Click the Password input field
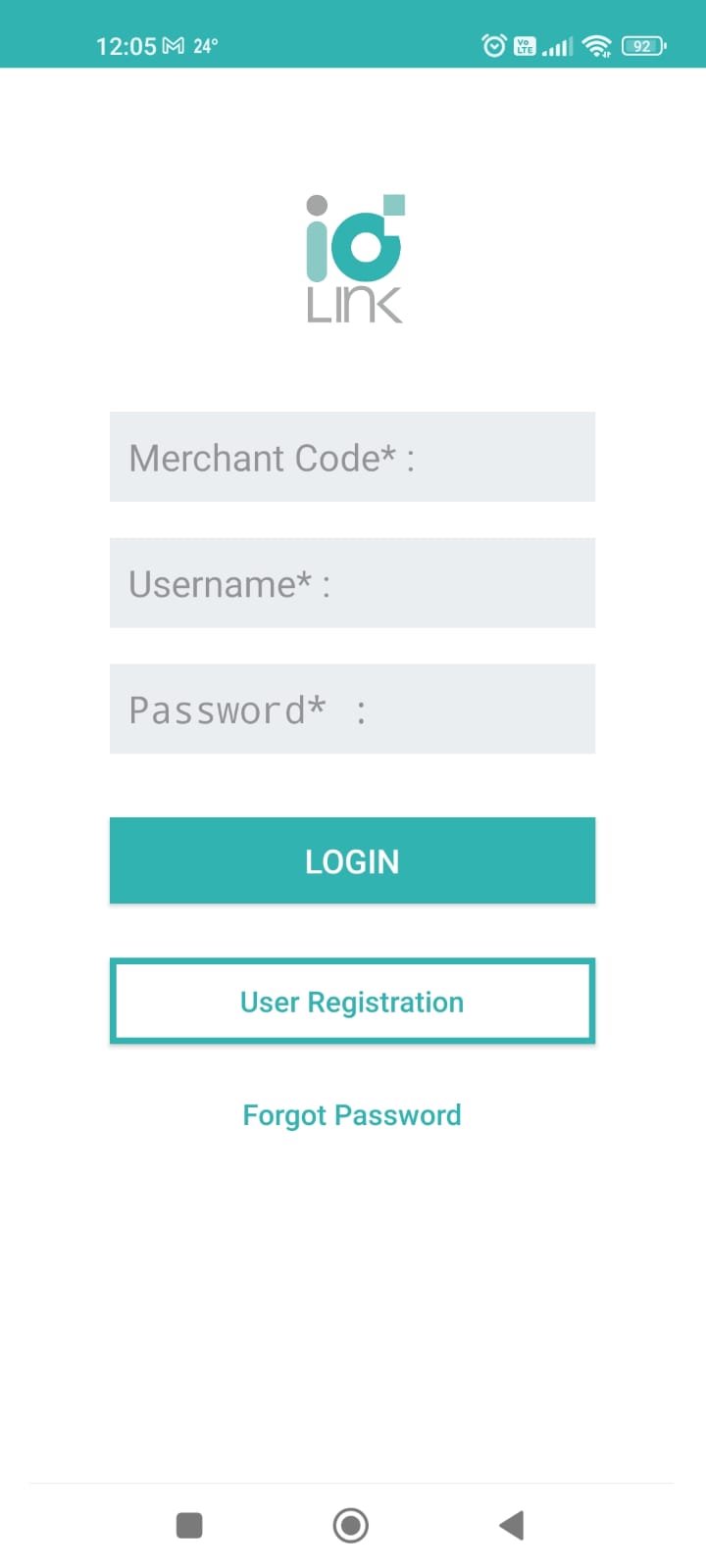 coord(352,709)
